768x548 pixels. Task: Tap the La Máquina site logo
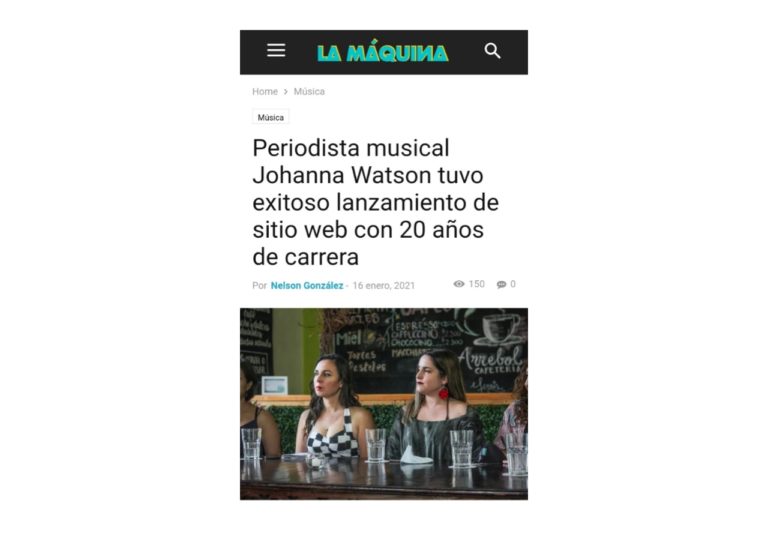click(383, 52)
